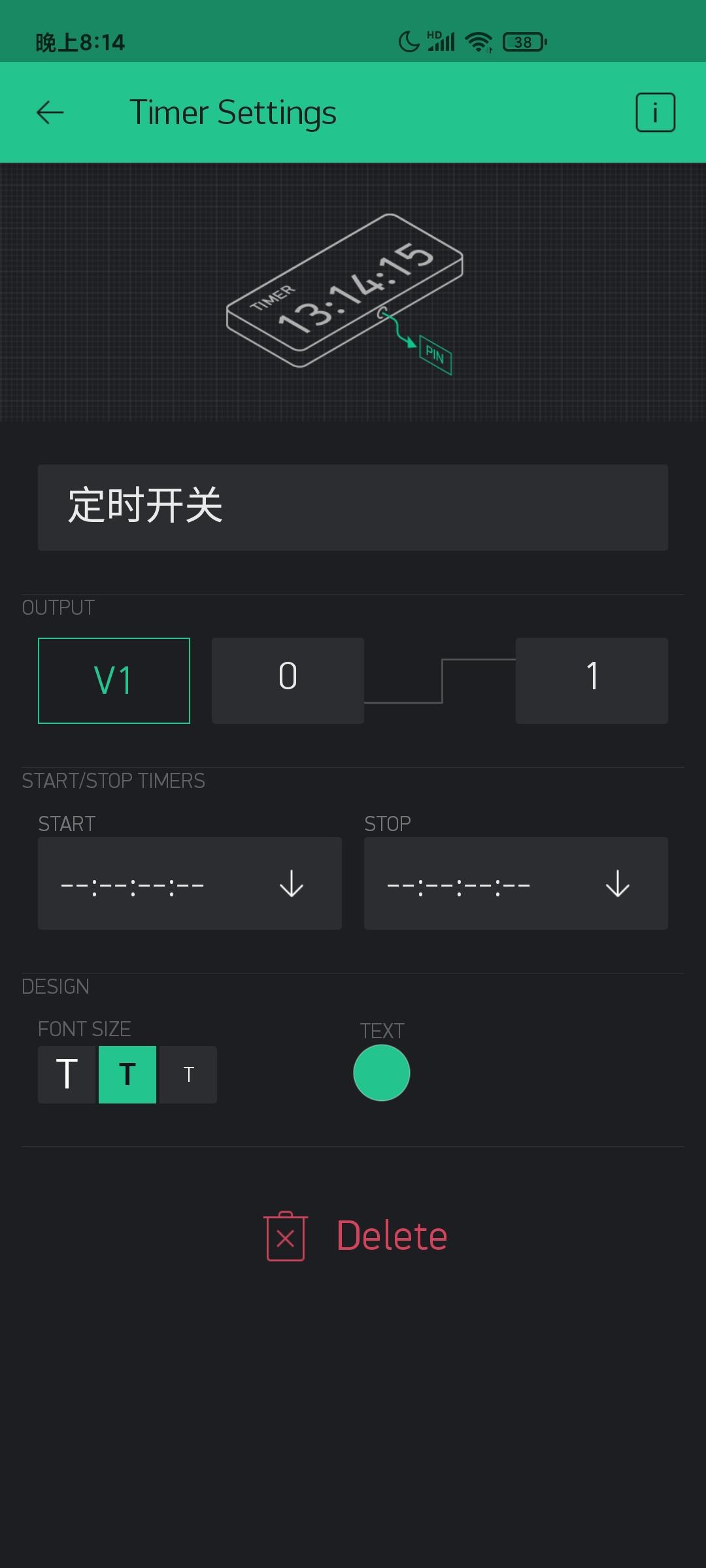Go back using the arrow icon

[x=50, y=112]
